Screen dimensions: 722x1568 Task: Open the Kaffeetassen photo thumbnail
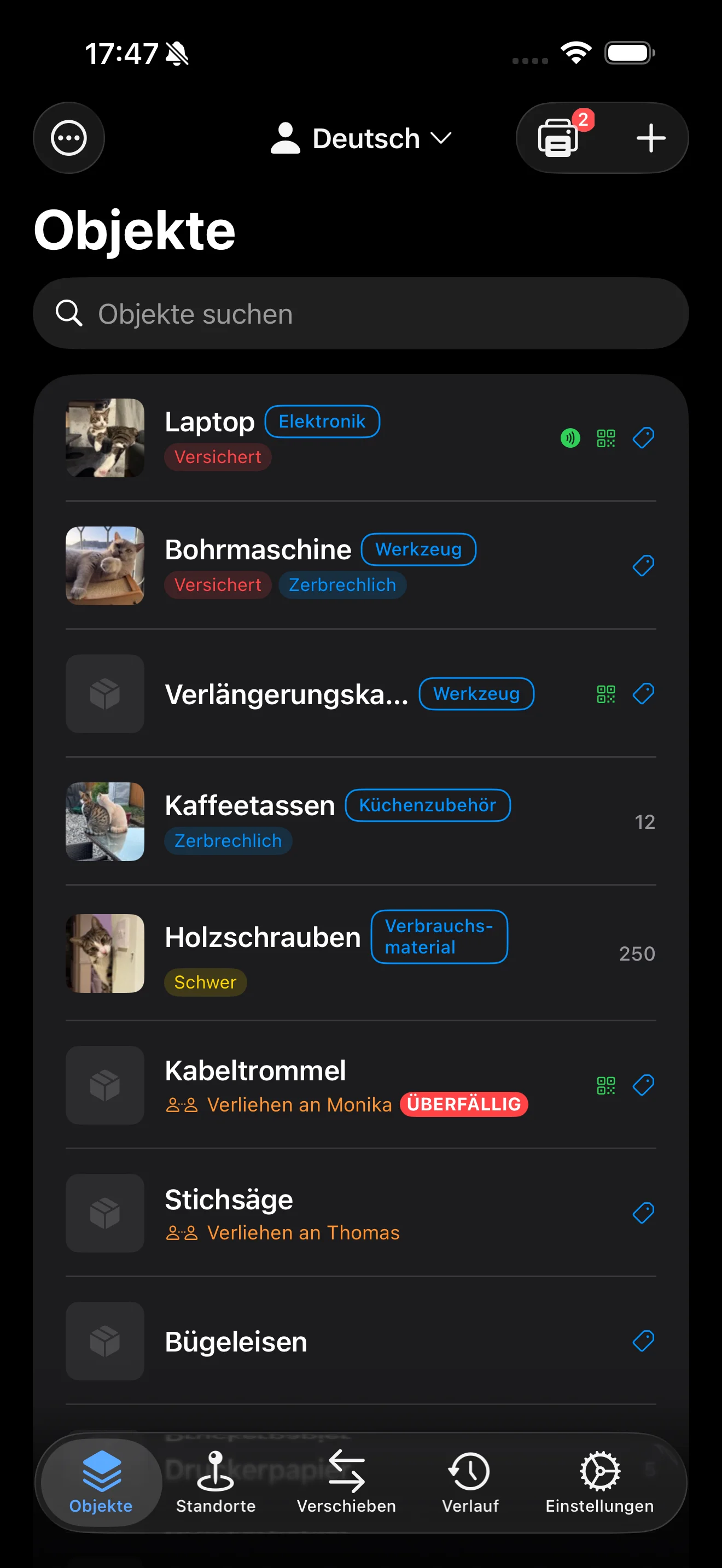(x=104, y=821)
